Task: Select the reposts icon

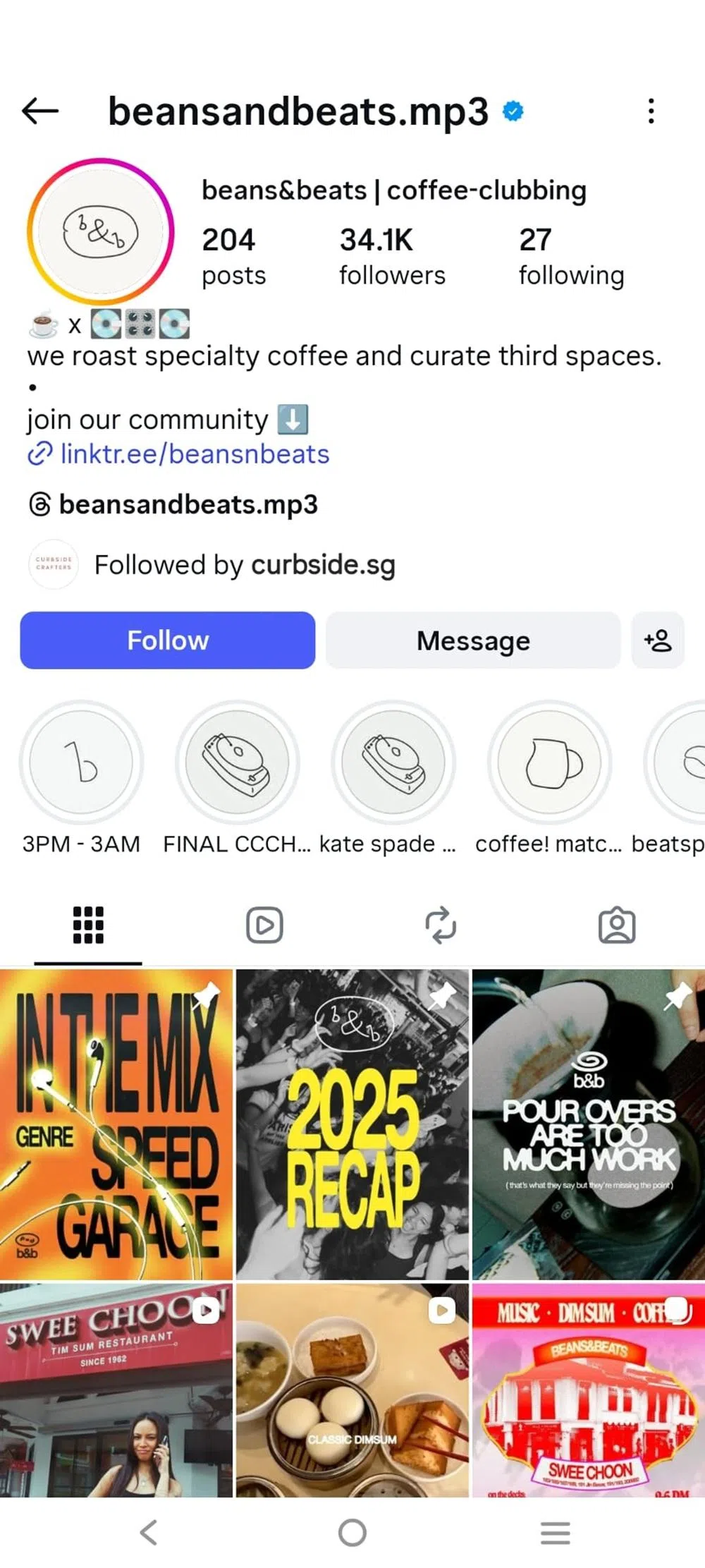Action: (440, 925)
